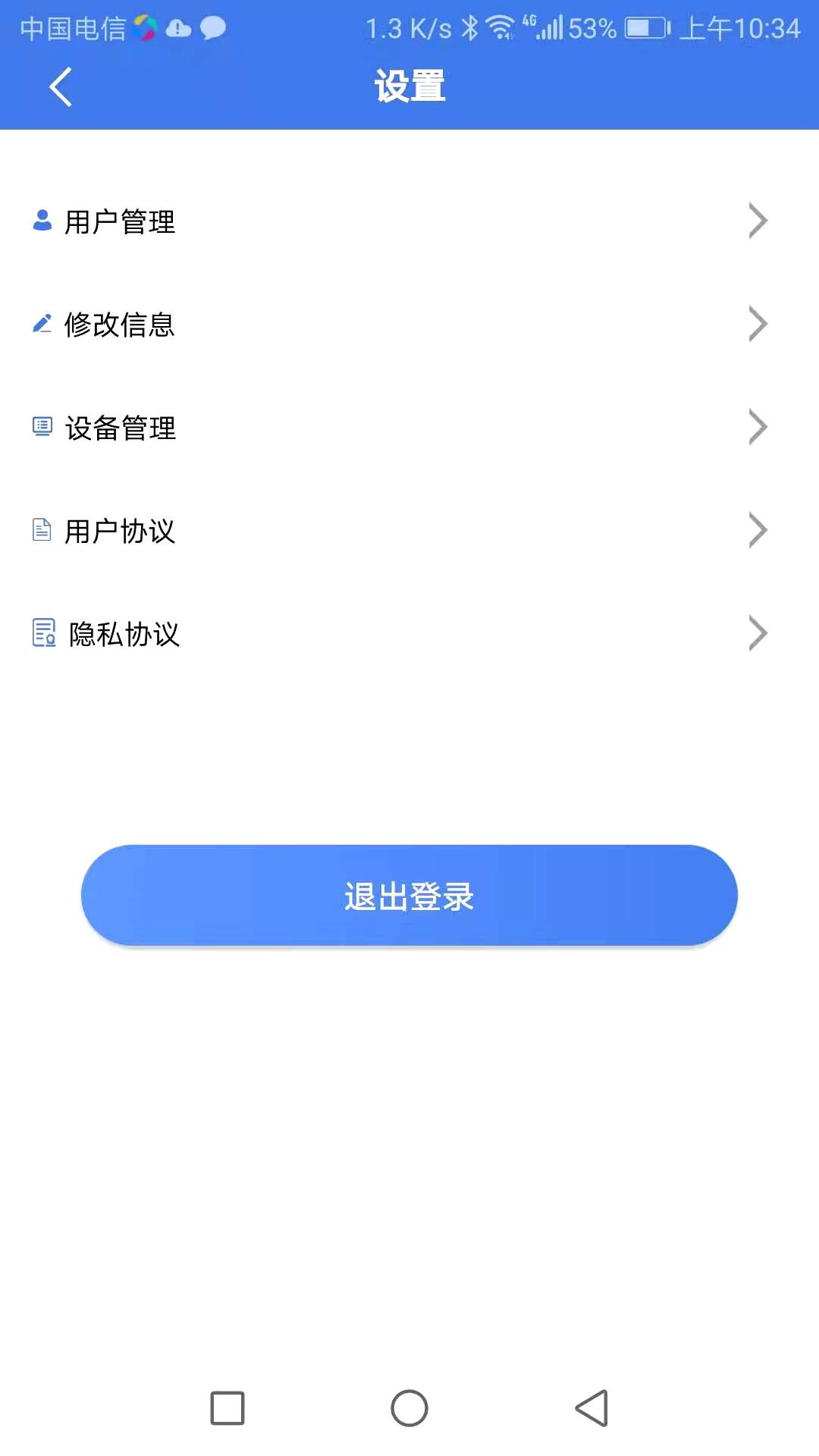View the 用户协议 document
The width and height of the screenshot is (819, 1456).
pyautogui.click(x=409, y=531)
